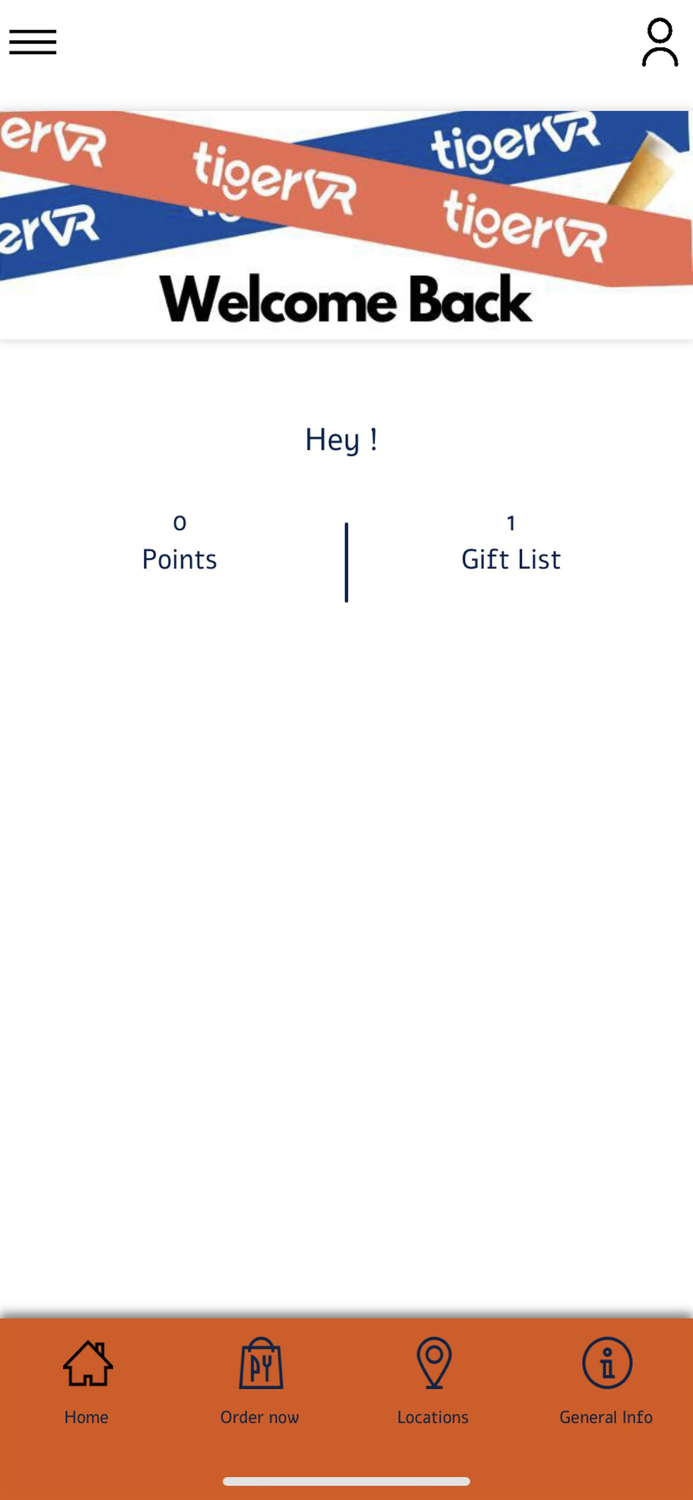Image resolution: width=693 pixels, height=1500 pixels.
Task: View your Points balance
Action: coord(180,544)
